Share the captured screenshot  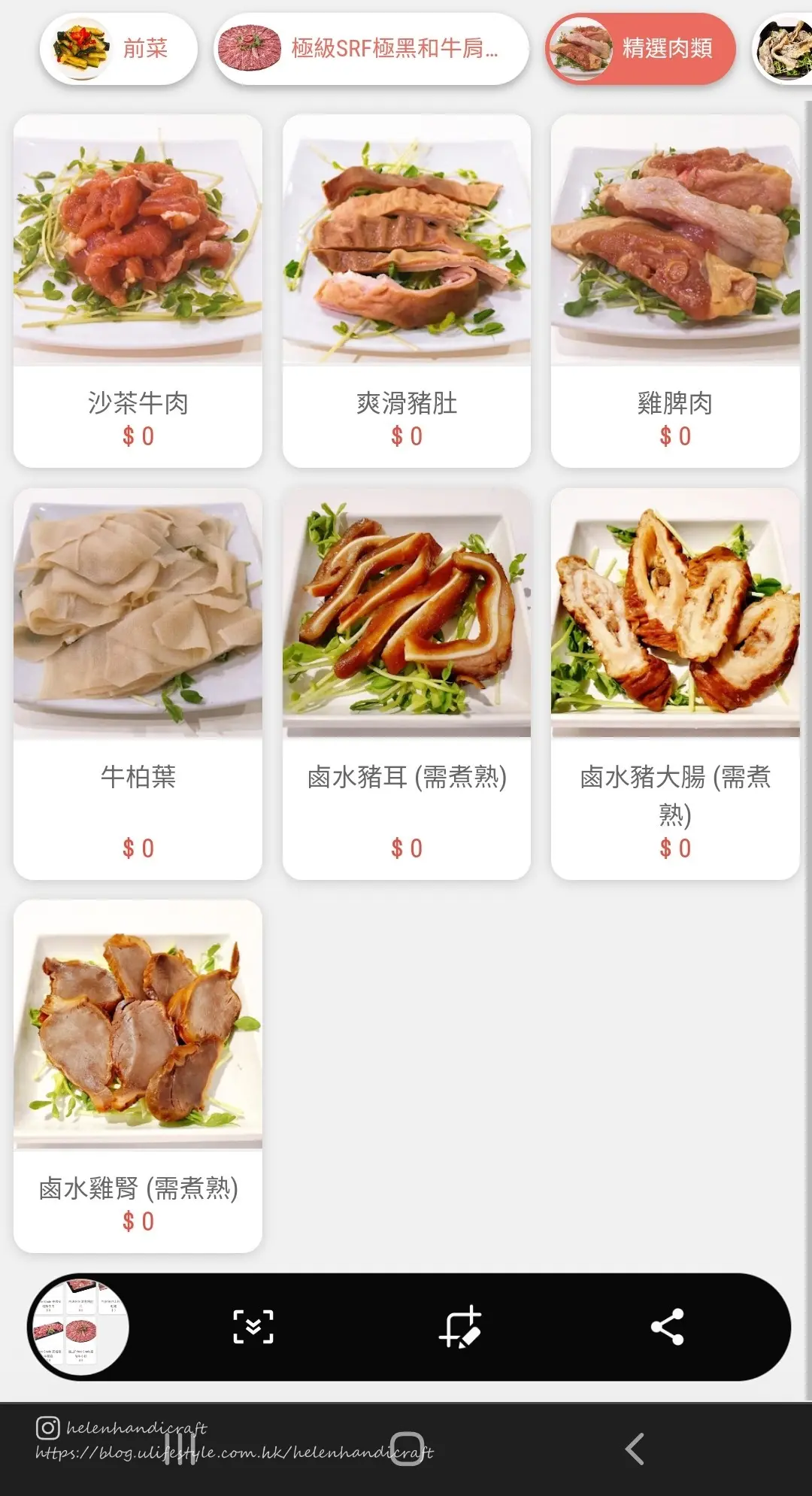pyautogui.click(x=667, y=1327)
